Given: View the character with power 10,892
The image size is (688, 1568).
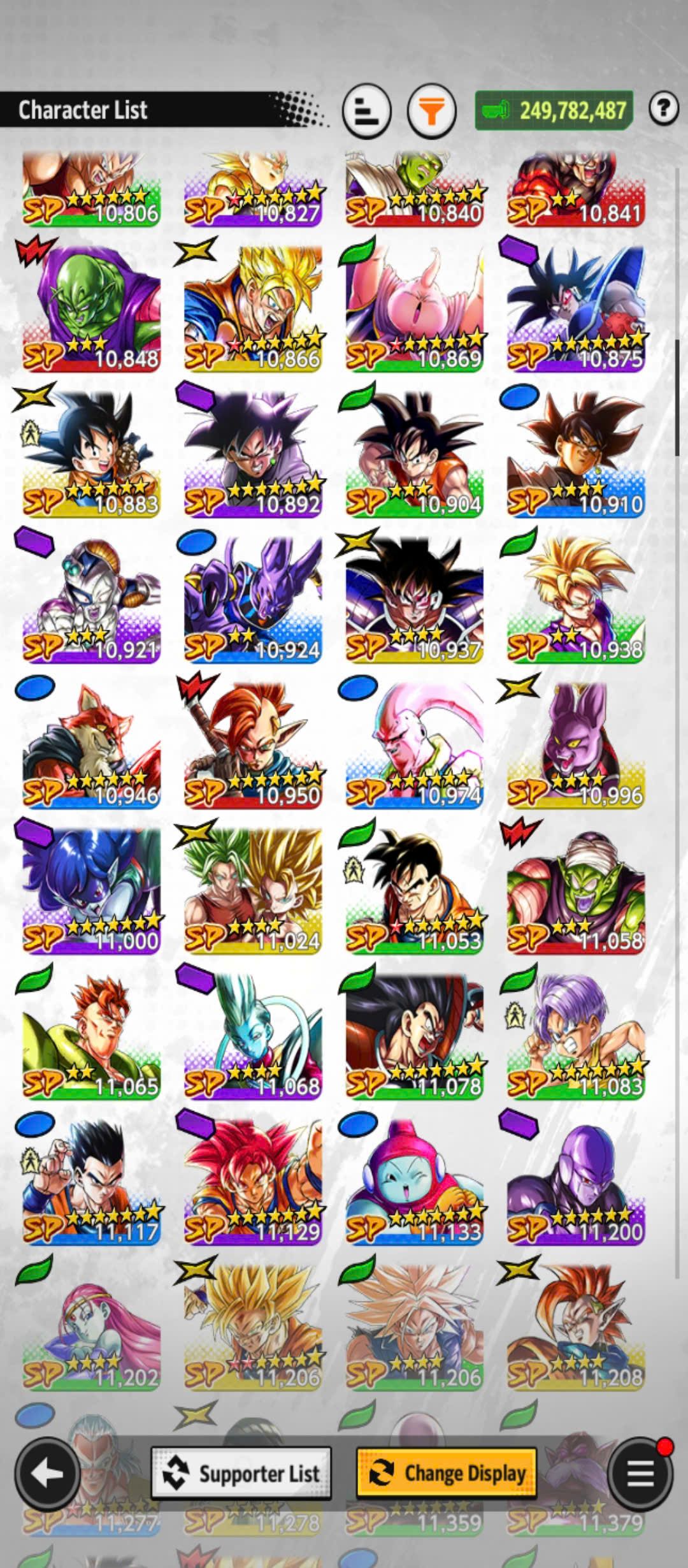Looking at the screenshot, I should pos(253,454).
